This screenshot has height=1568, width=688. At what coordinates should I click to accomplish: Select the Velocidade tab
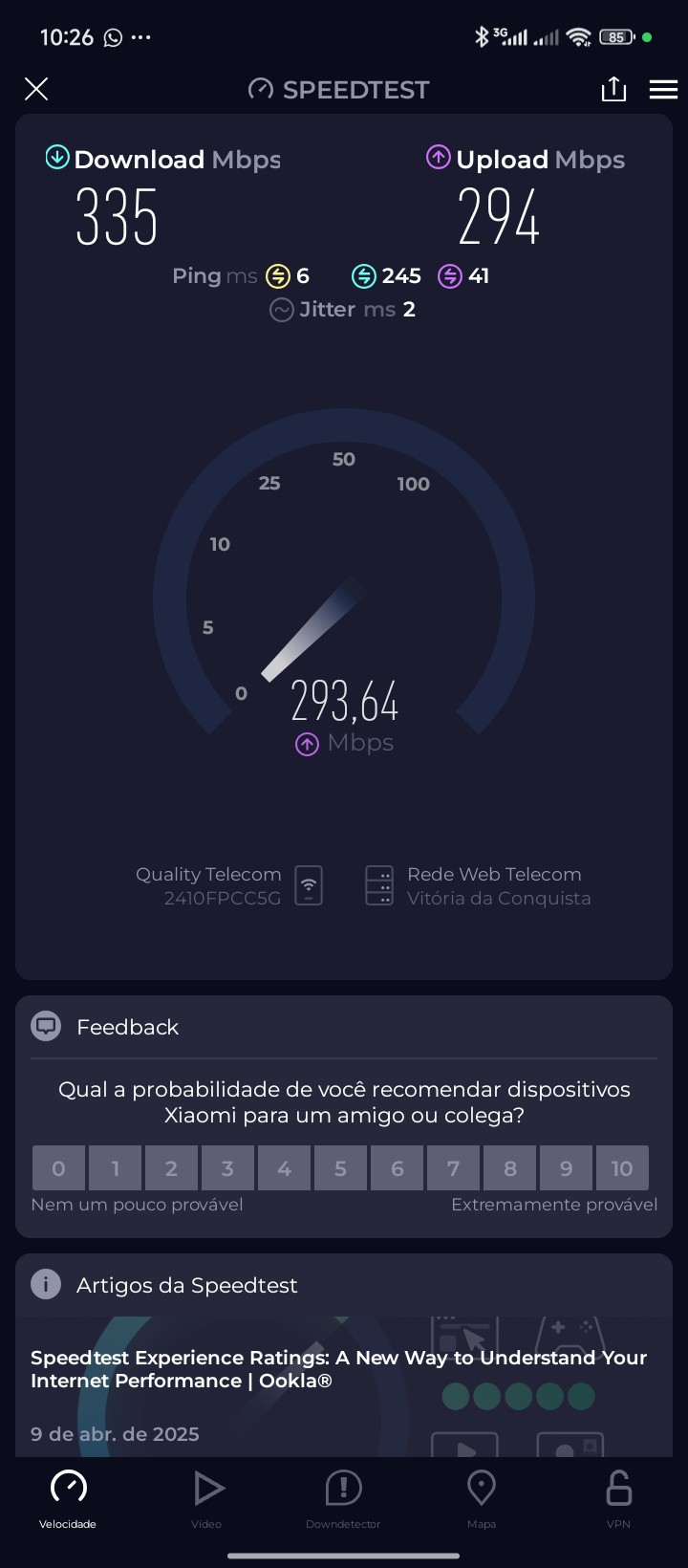(x=68, y=1497)
